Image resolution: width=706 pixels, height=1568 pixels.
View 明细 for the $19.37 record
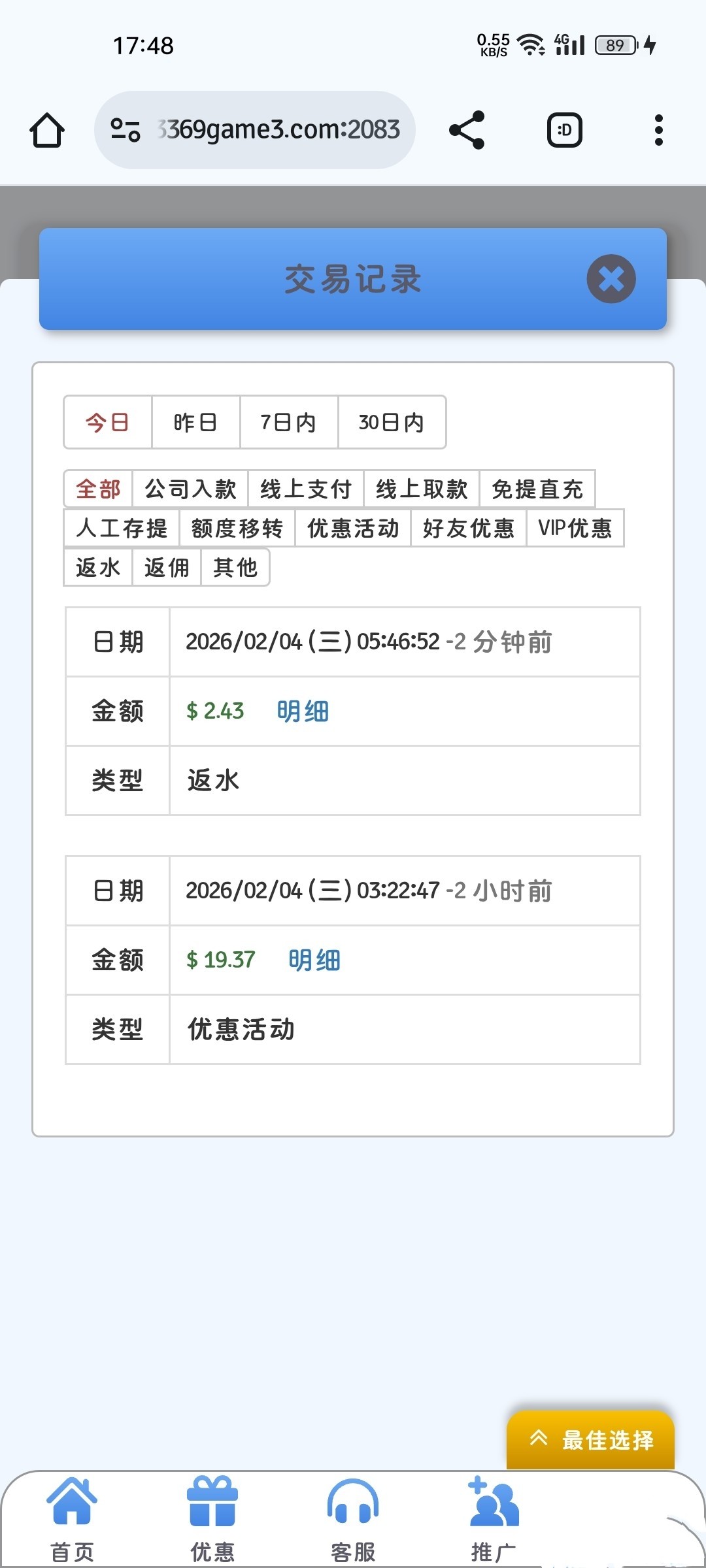pos(314,960)
